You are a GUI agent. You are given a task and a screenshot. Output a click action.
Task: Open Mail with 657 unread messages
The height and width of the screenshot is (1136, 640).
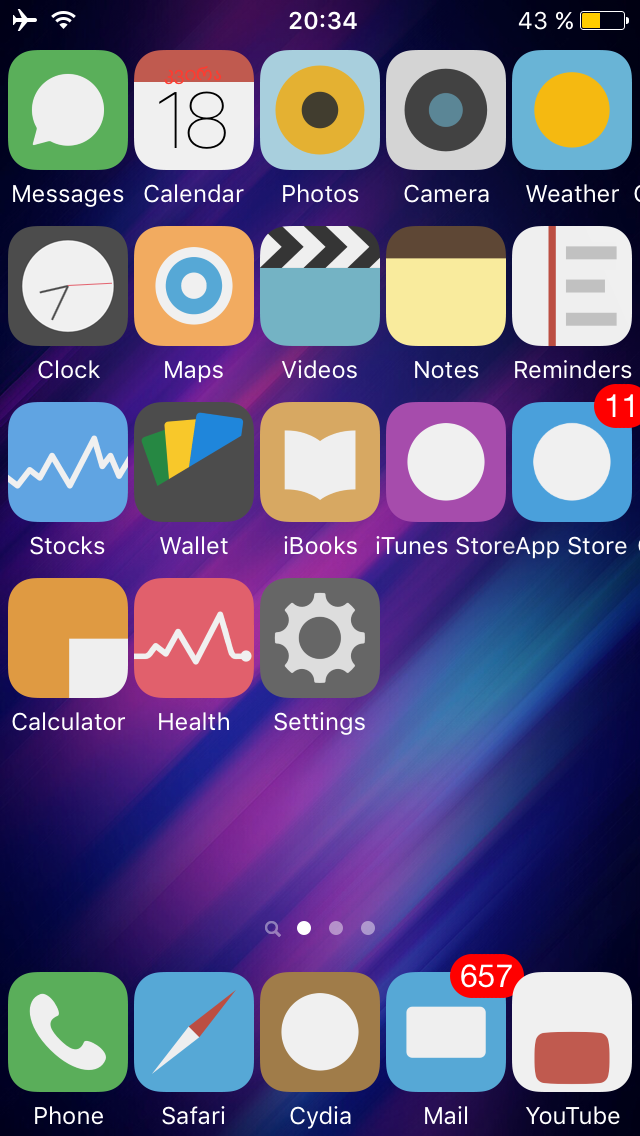[x=446, y=1032]
